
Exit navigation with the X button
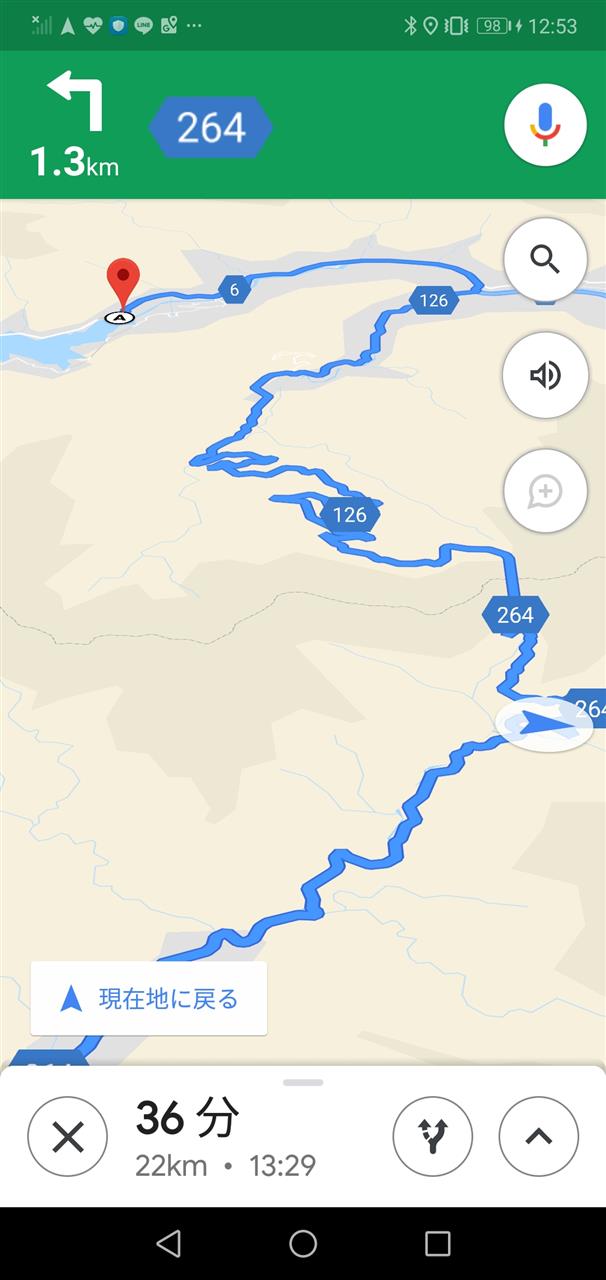[67, 1136]
